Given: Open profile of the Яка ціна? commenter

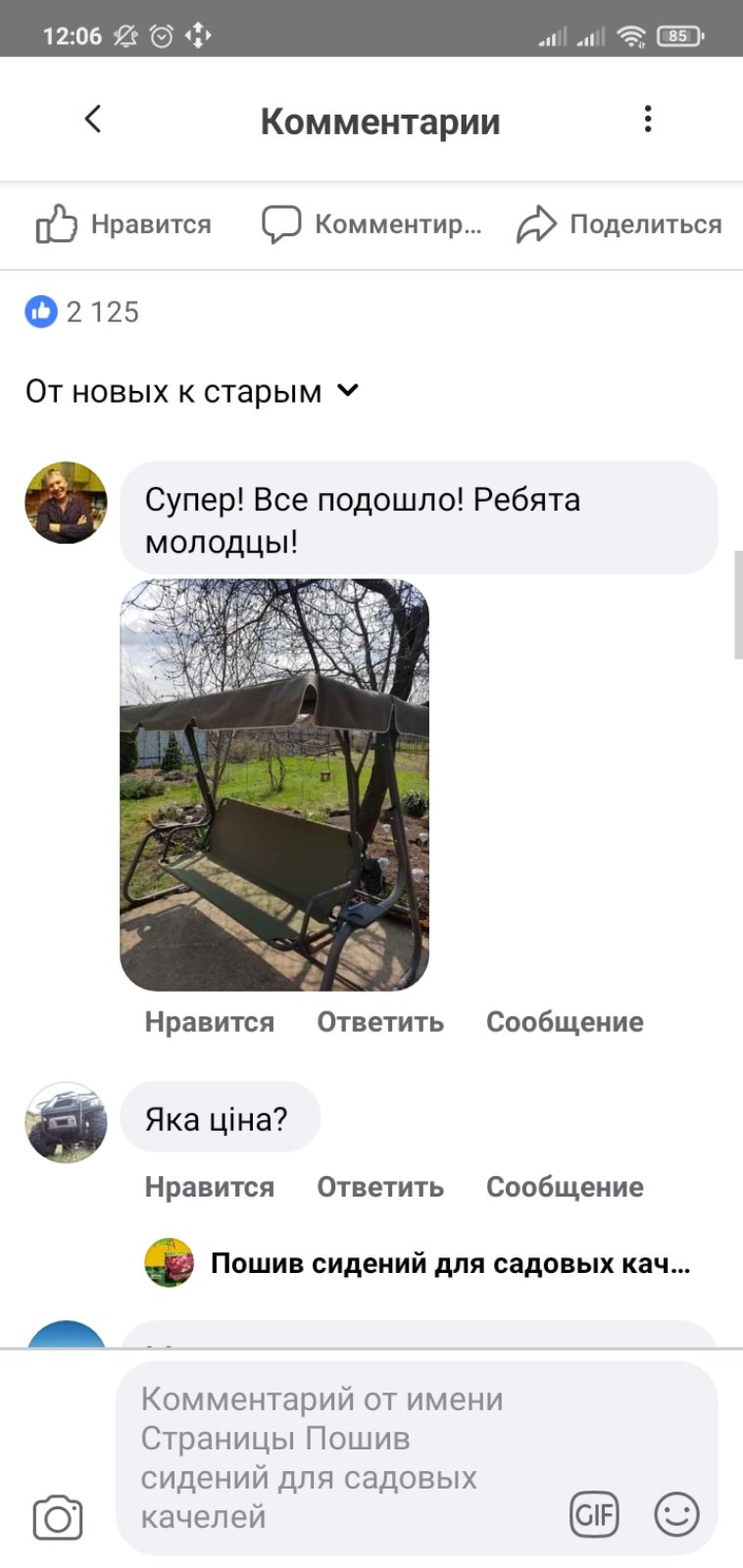Looking at the screenshot, I should point(66,1122).
